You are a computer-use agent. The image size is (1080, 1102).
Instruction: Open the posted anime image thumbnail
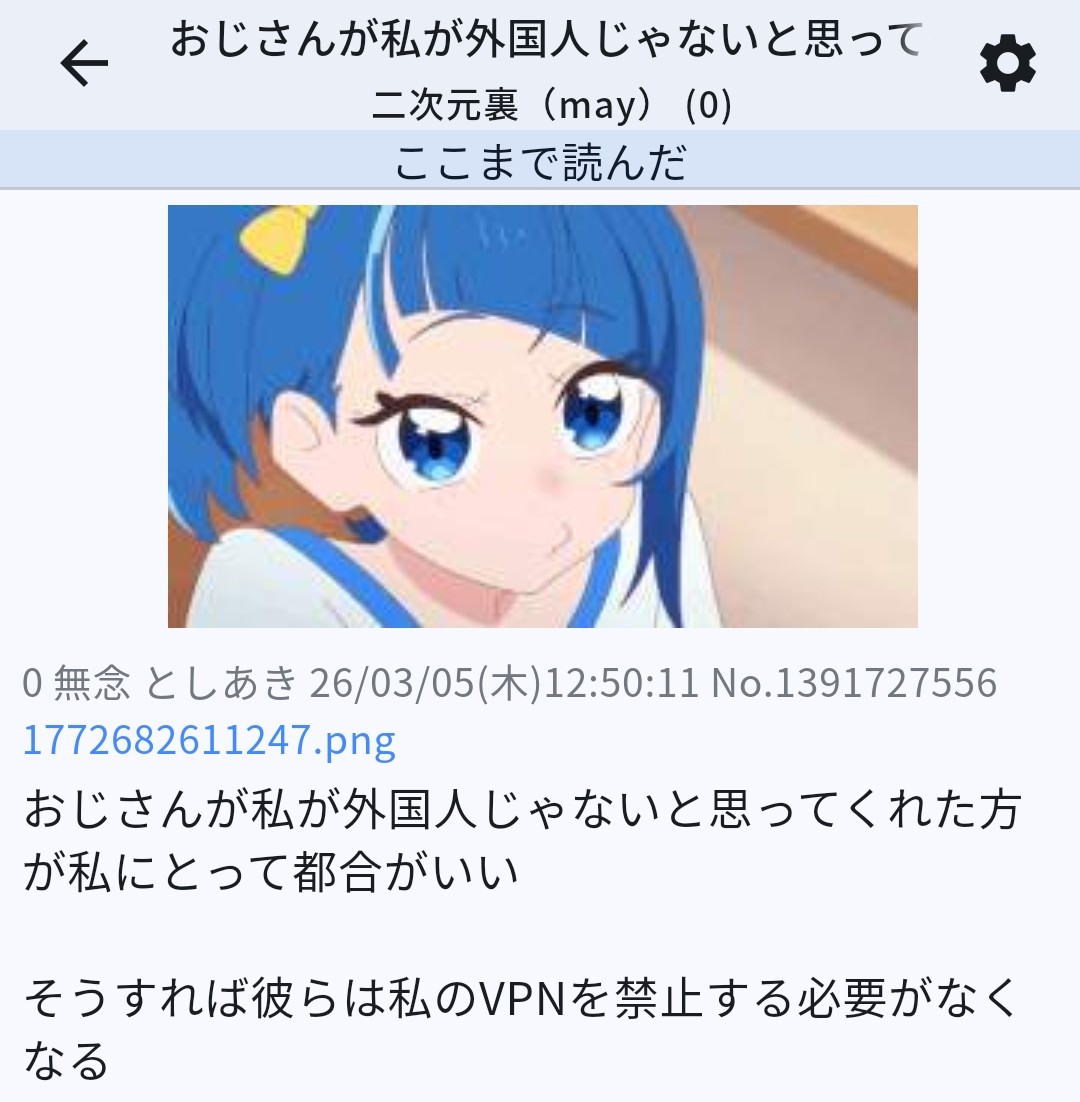542,416
